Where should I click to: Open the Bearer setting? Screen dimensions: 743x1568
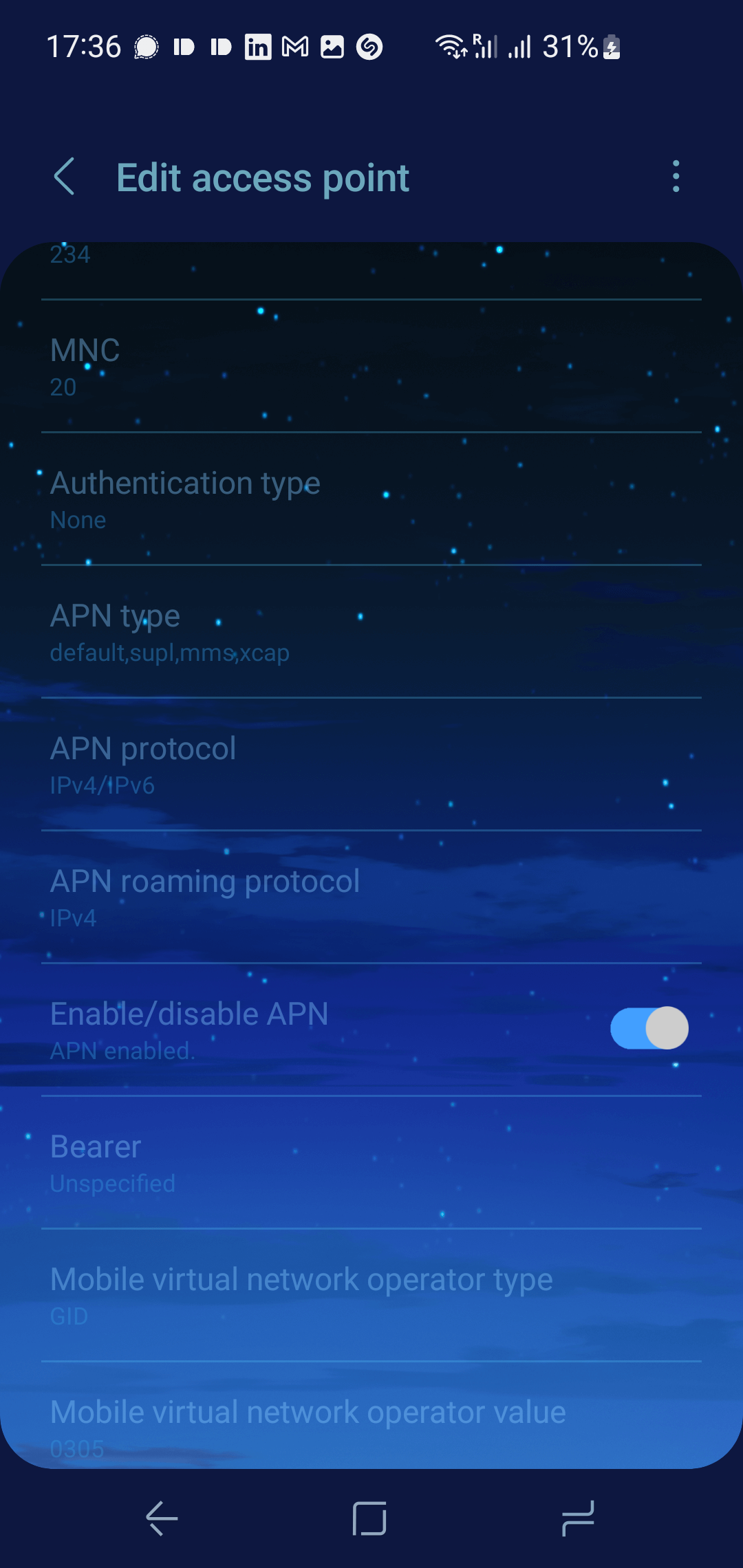(x=371, y=1164)
